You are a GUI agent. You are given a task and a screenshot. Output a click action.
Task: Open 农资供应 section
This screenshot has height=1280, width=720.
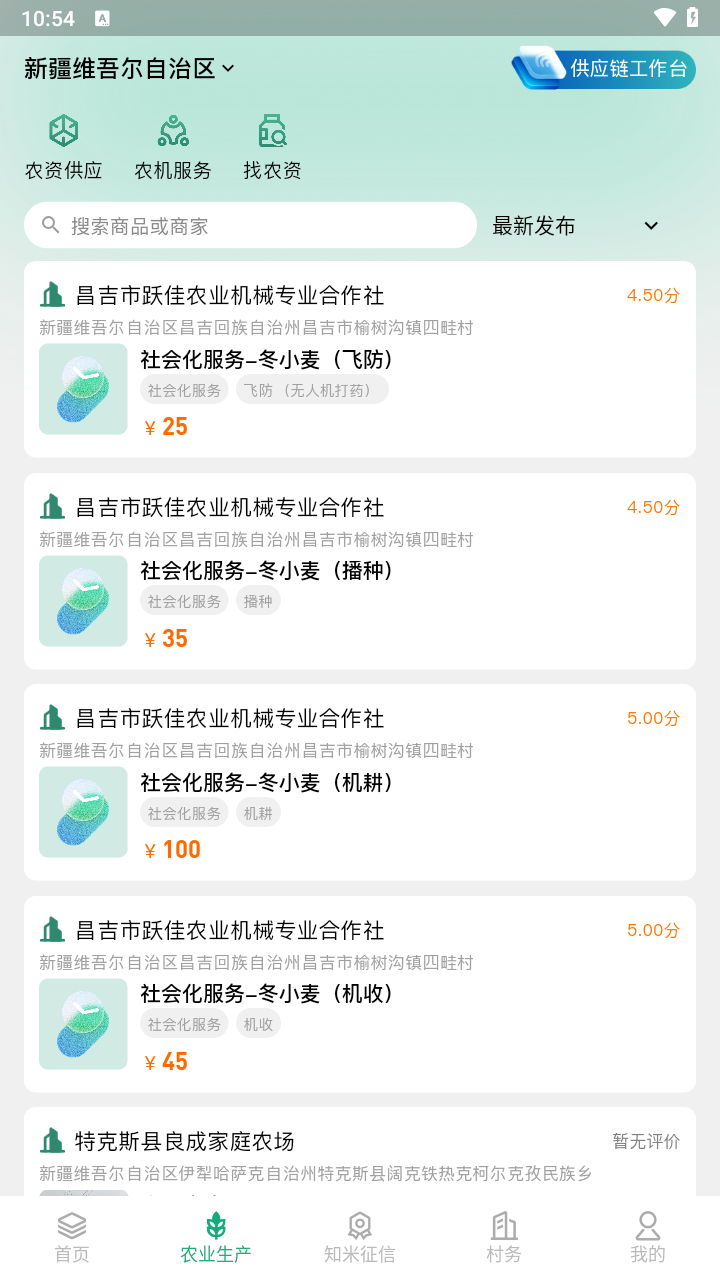[64, 147]
